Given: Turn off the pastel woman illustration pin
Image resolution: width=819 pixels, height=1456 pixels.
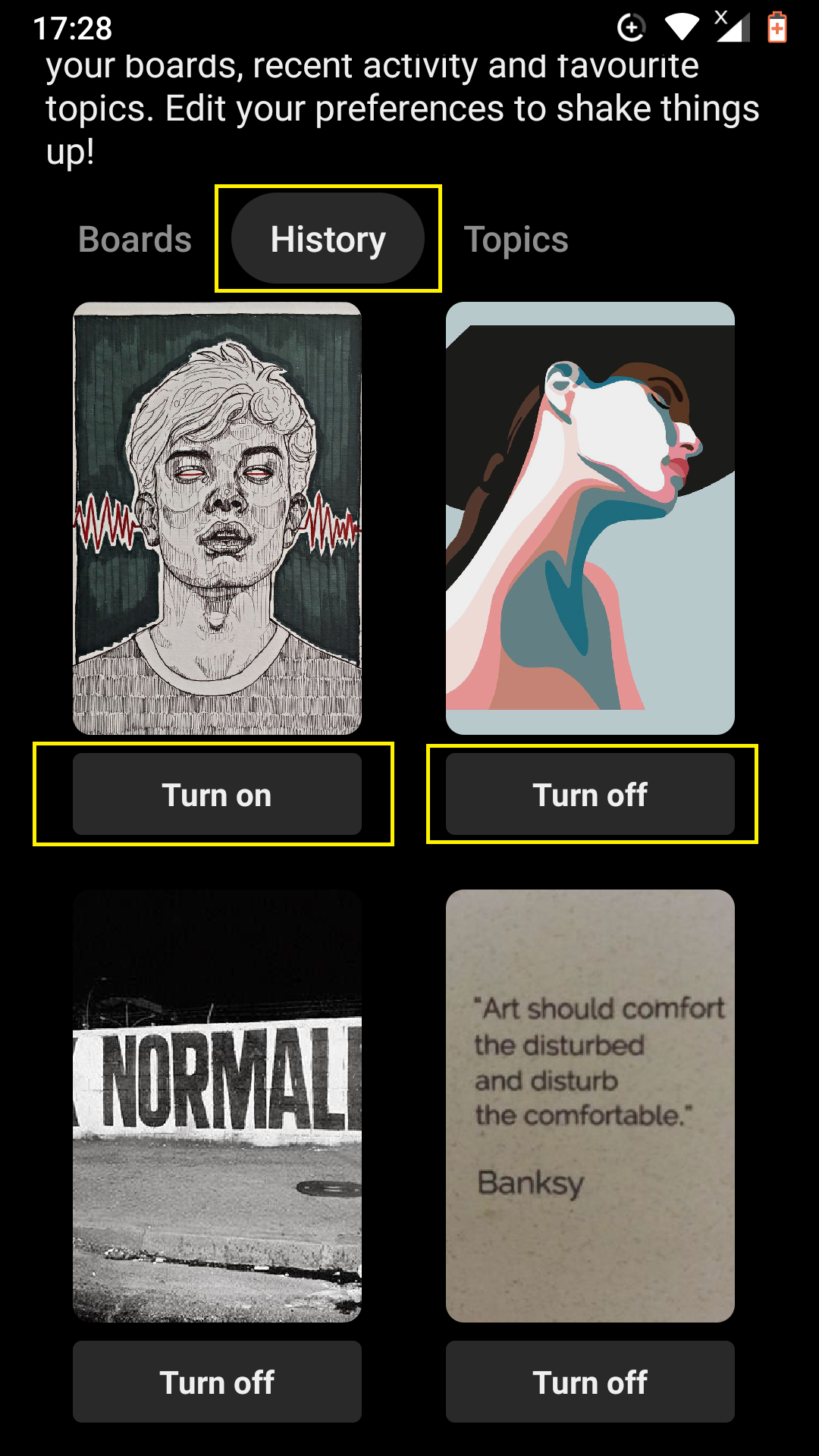Looking at the screenshot, I should click(590, 795).
